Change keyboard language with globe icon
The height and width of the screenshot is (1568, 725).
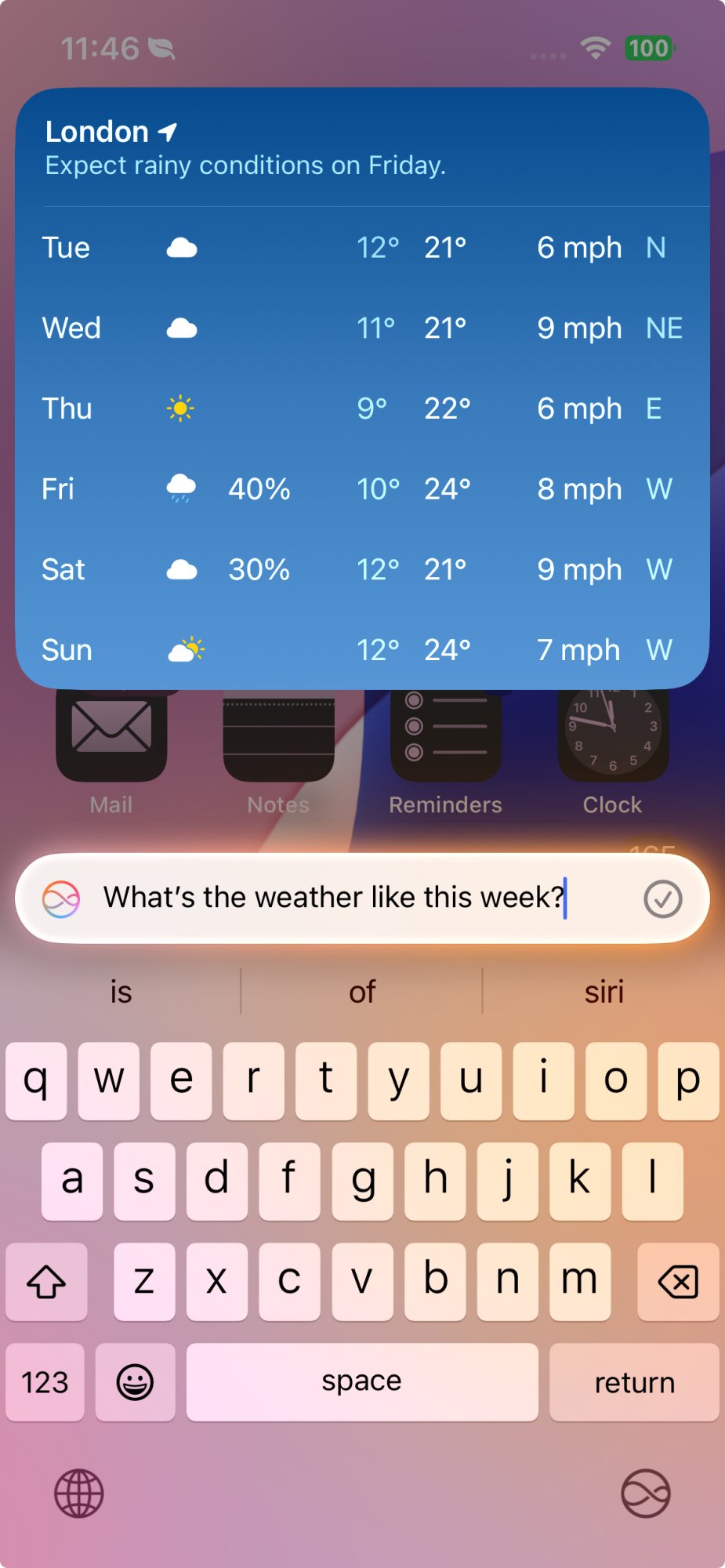(78, 1494)
